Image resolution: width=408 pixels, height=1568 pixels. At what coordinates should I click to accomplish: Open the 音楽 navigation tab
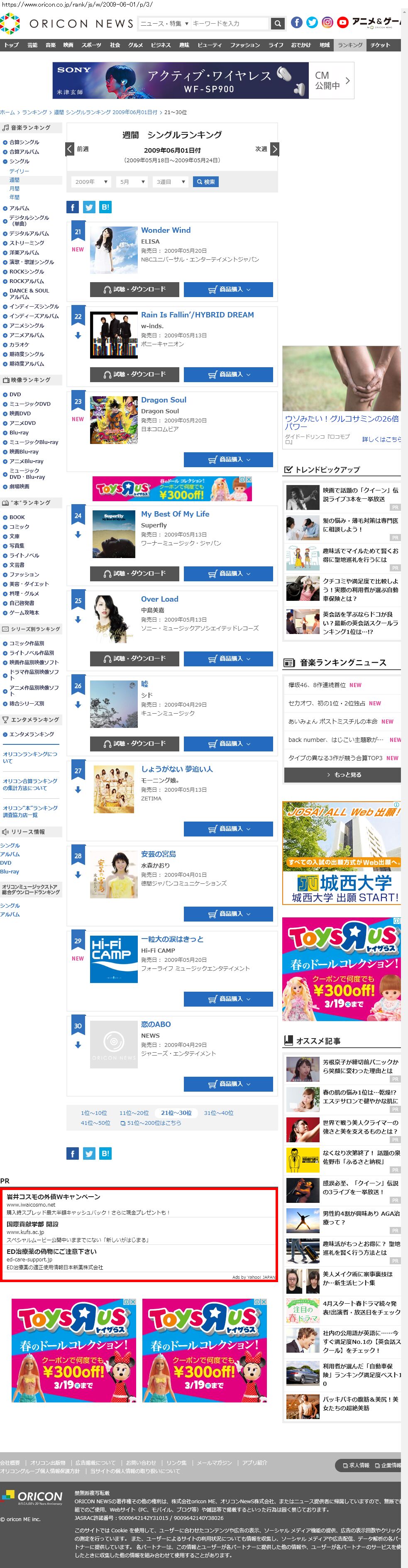click(x=51, y=45)
